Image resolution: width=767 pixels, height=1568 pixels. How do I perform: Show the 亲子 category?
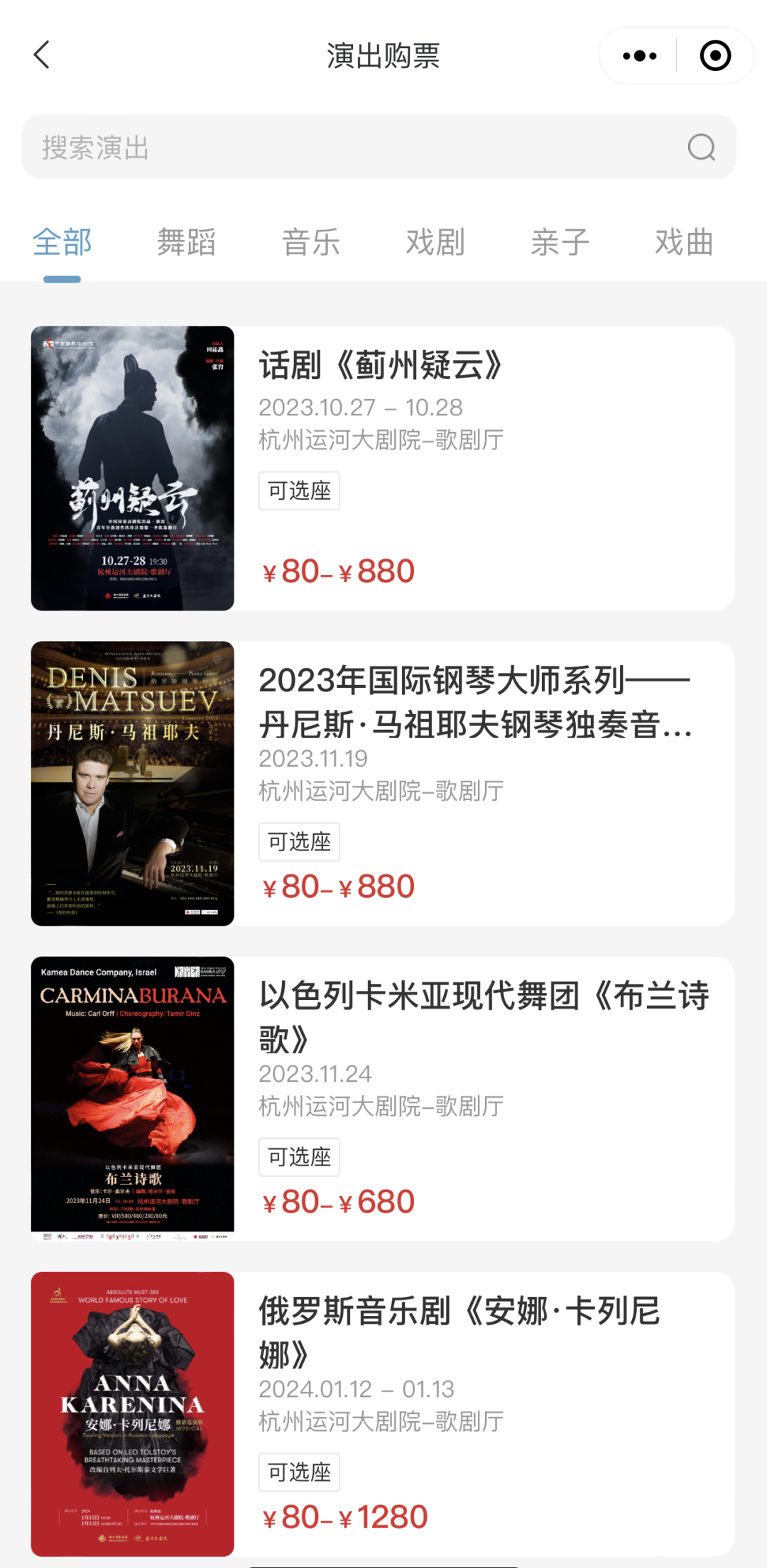tap(560, 243)
